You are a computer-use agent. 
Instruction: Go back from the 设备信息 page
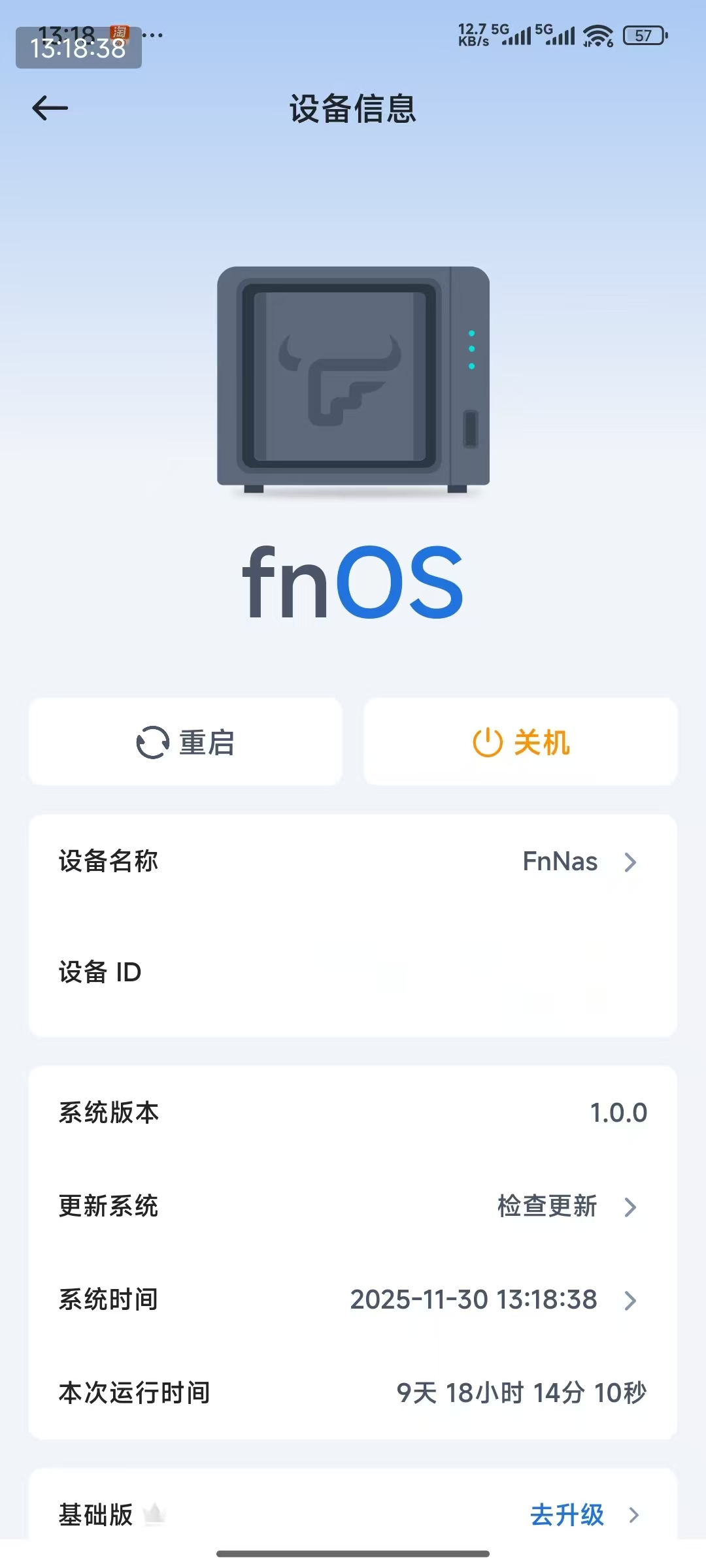point(50,108)
